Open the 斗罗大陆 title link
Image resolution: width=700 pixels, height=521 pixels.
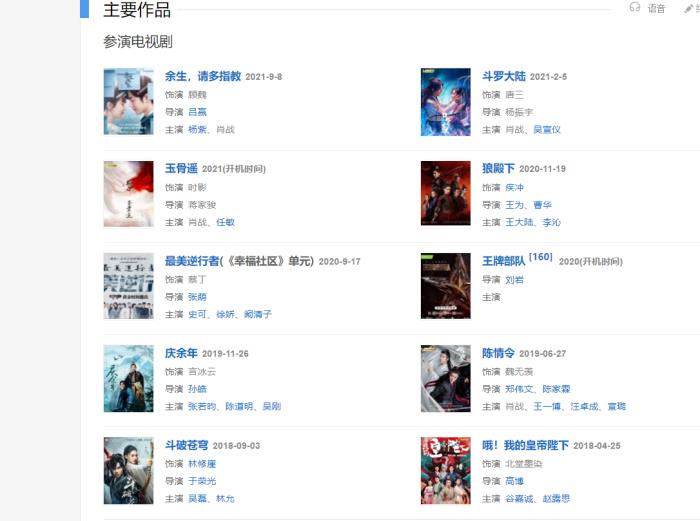click(504, 76)
